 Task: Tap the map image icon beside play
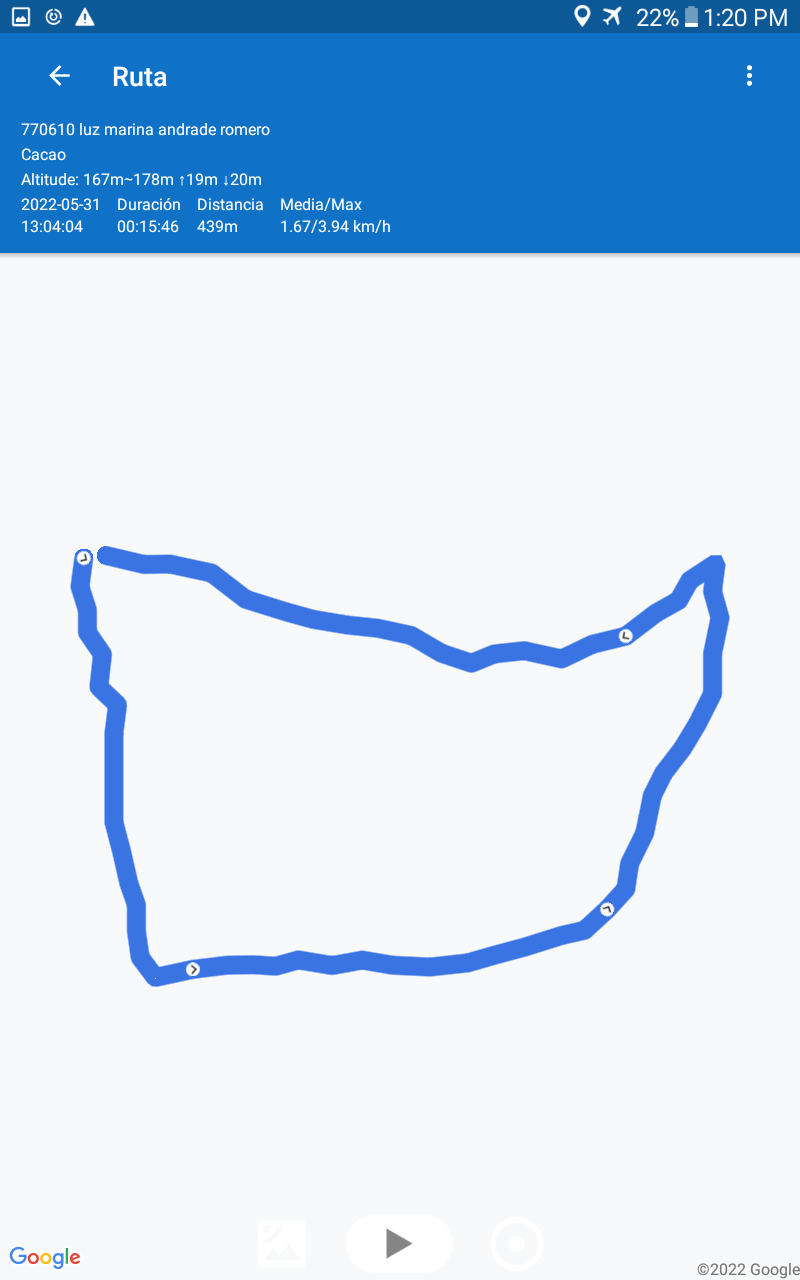click(282, 1244)
